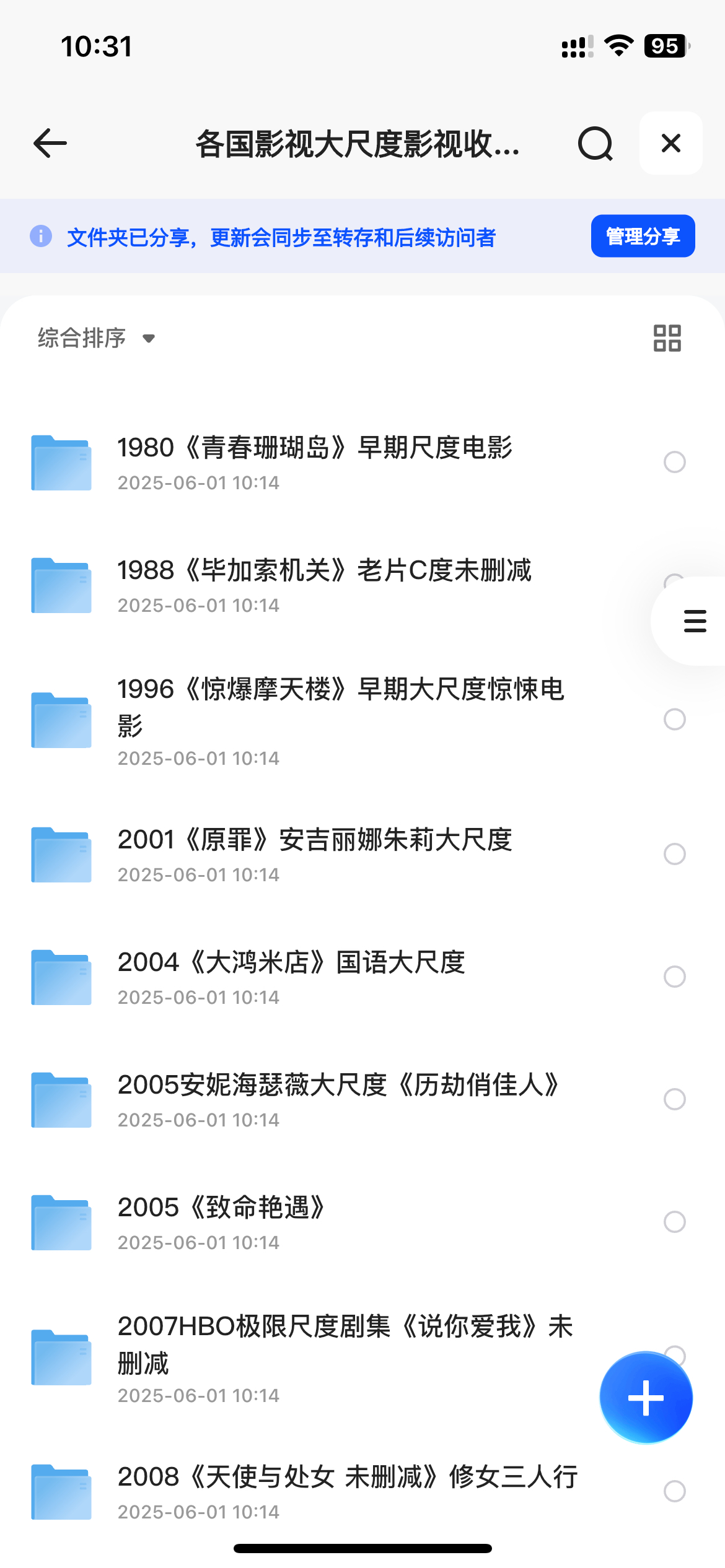Select the checkbox for 2005《历劫俏佳人》
This screenshot has height=1568, width=725.
point(674,1100)
